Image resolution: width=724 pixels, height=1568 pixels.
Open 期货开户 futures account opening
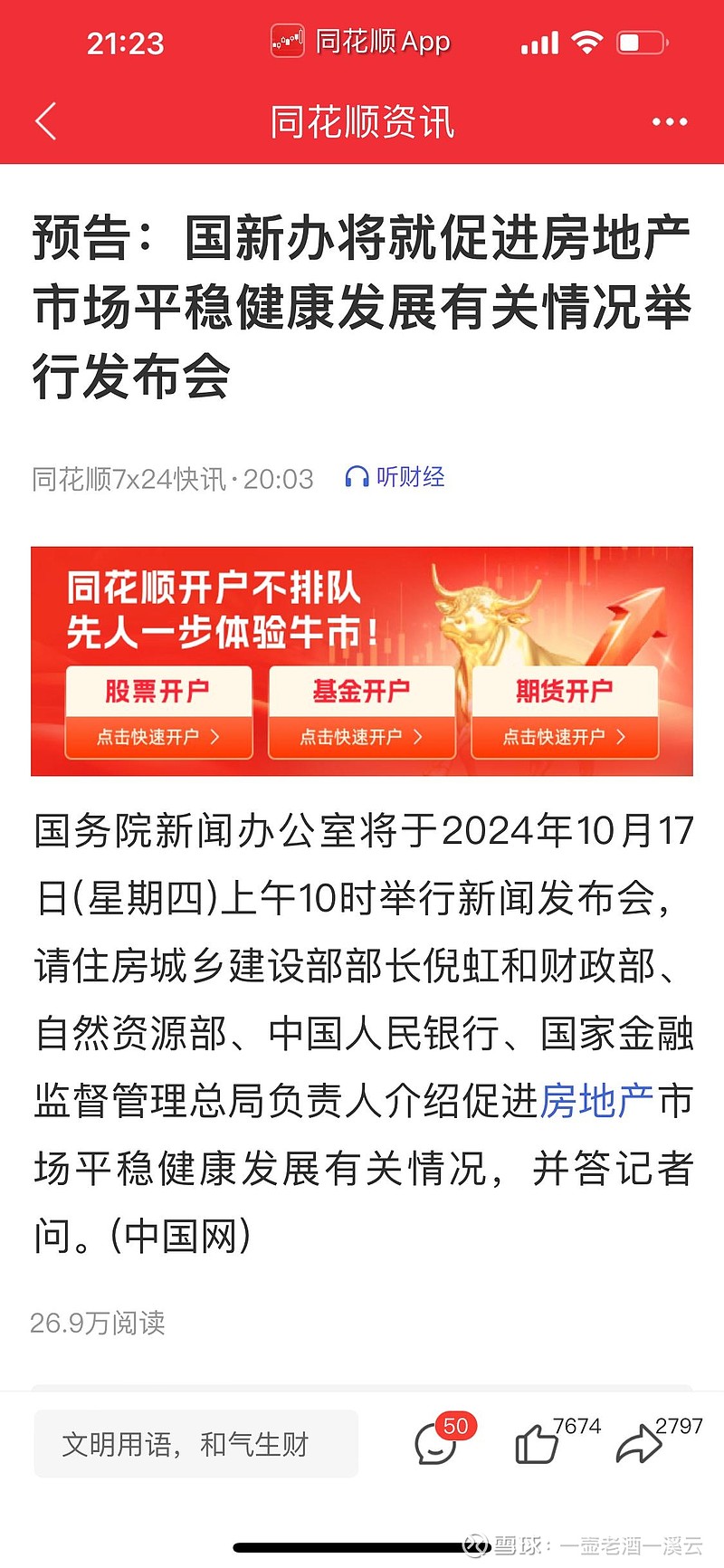(564, 689)
